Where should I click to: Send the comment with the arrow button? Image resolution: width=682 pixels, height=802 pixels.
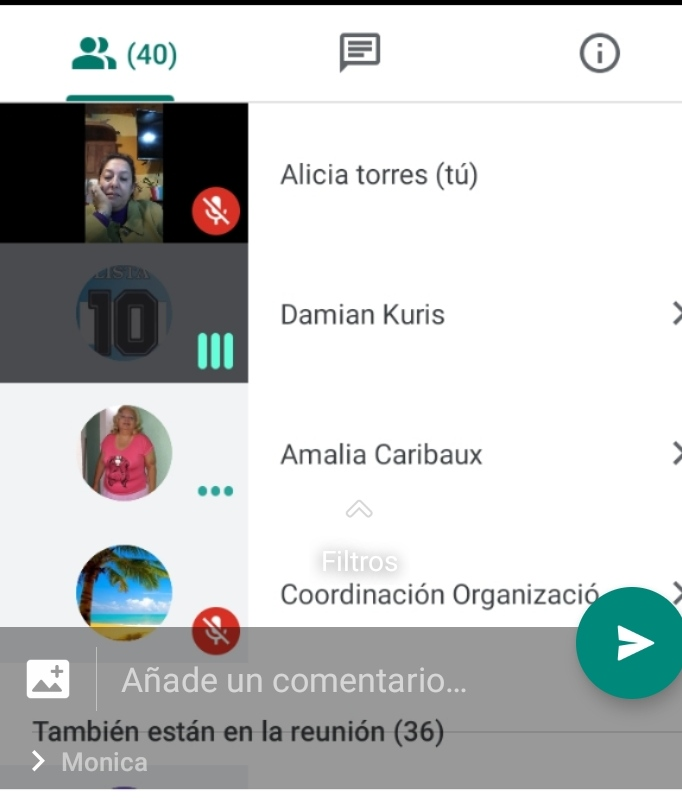coord(632,643)
